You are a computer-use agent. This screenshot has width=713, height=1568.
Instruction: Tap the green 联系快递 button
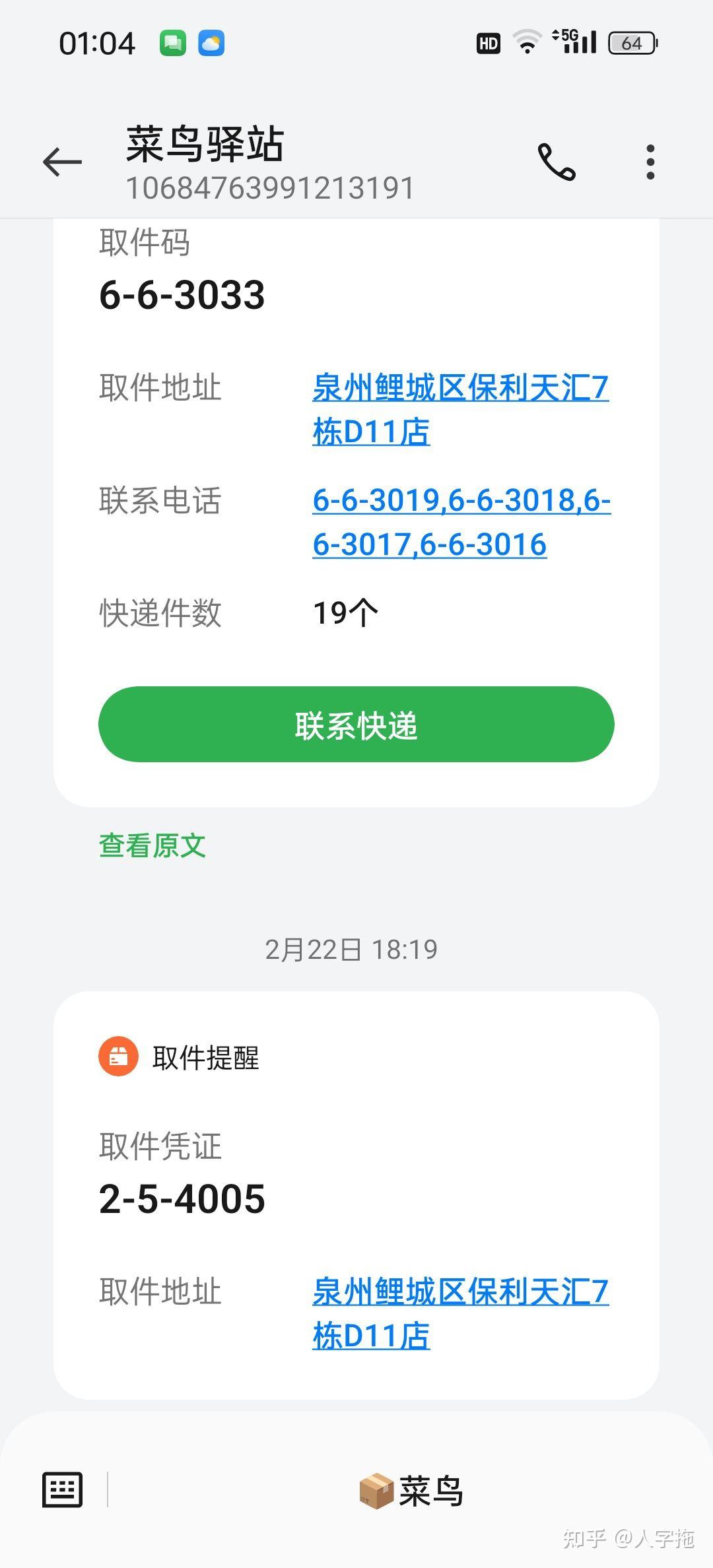point(356,724)
